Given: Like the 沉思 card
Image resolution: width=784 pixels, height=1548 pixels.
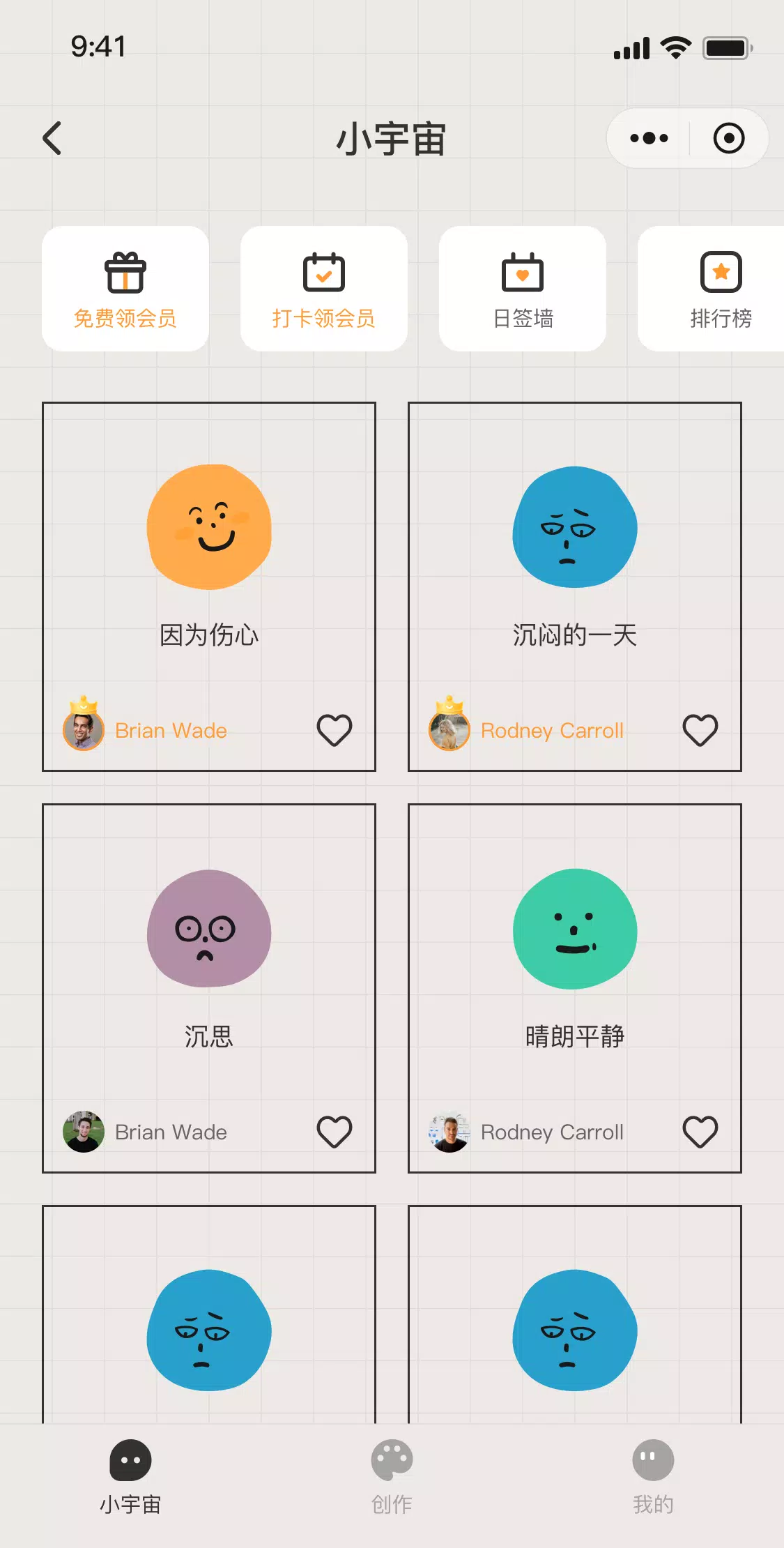Looking at the screenshot, I should click(335, 1132).
